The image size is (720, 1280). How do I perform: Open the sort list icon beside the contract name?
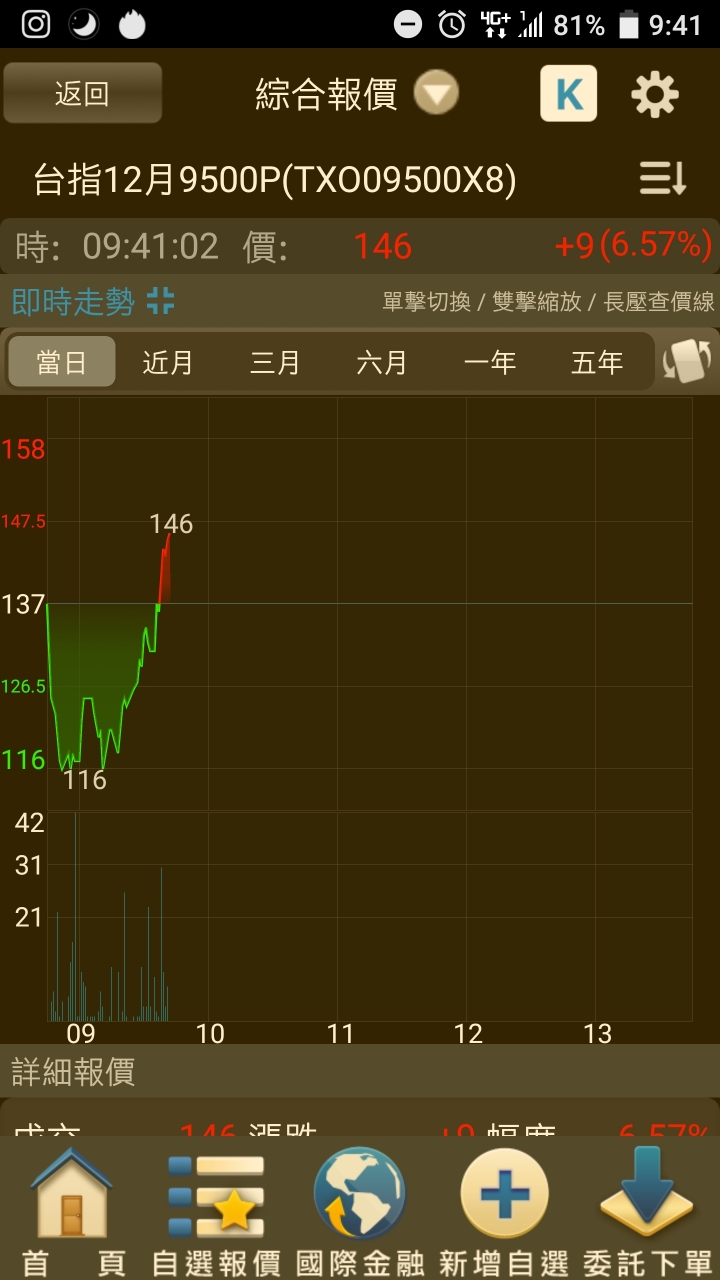coord(663,180)
